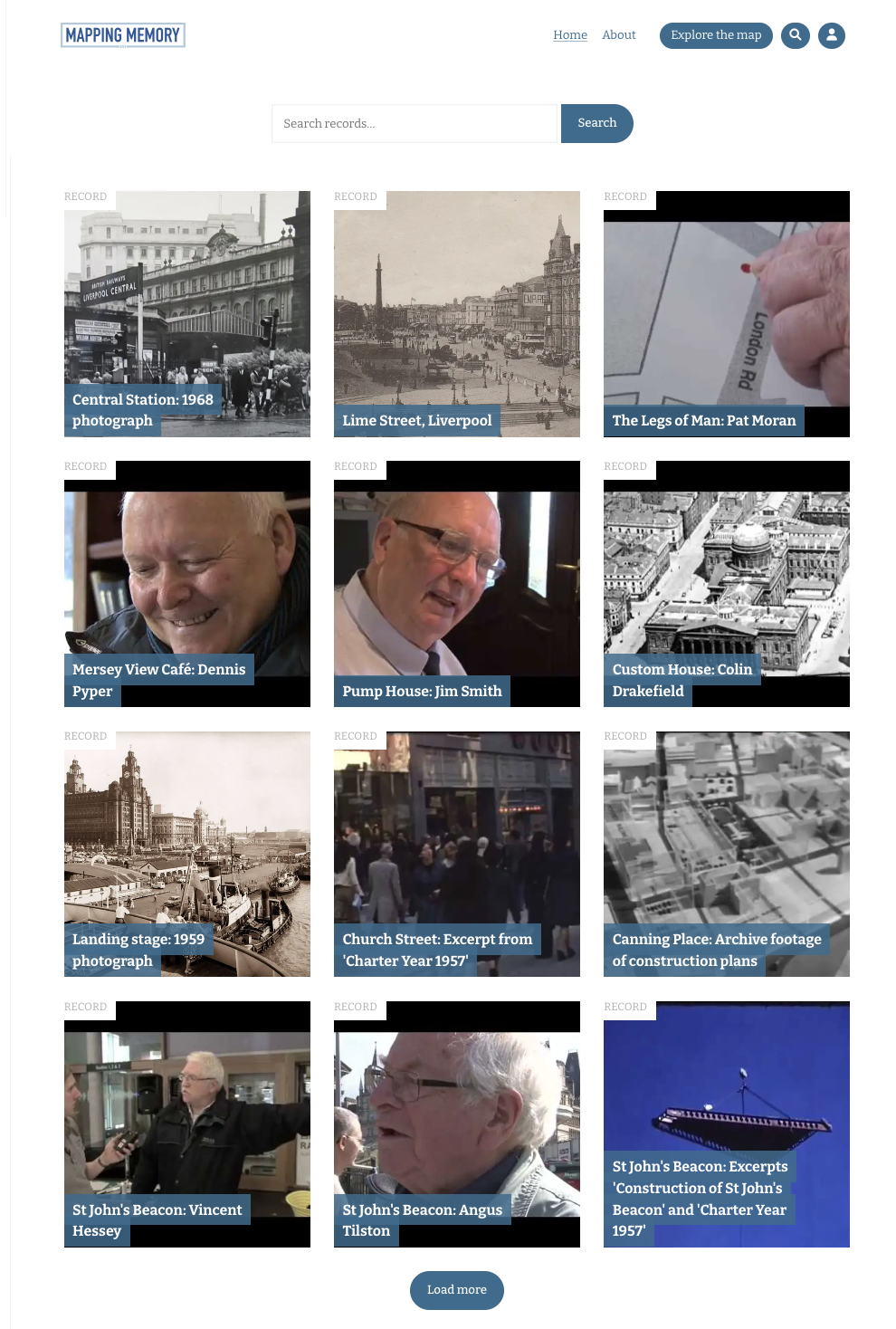View St John's Beacon: Excerpts record

(x=726, y=1124)
